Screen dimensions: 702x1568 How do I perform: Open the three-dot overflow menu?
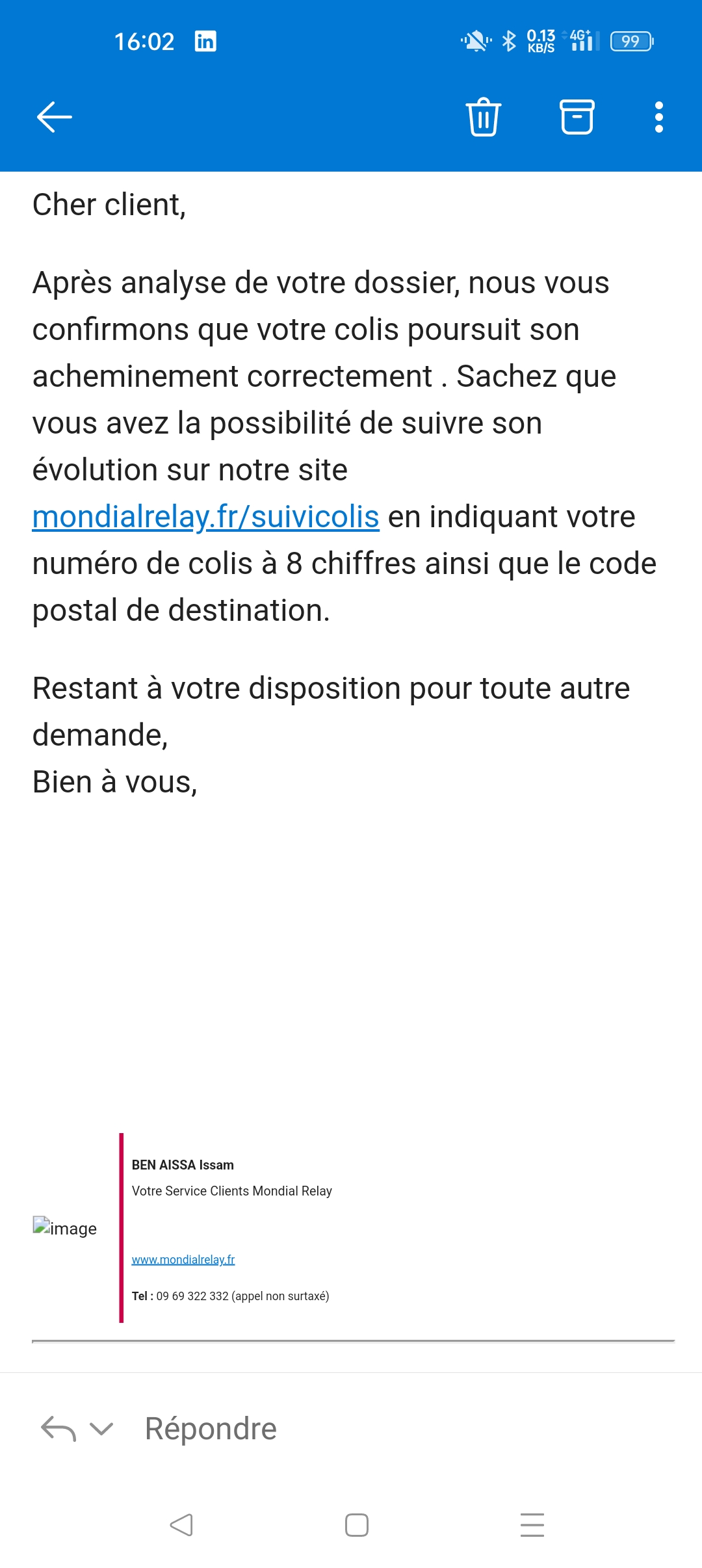[659, 117]
